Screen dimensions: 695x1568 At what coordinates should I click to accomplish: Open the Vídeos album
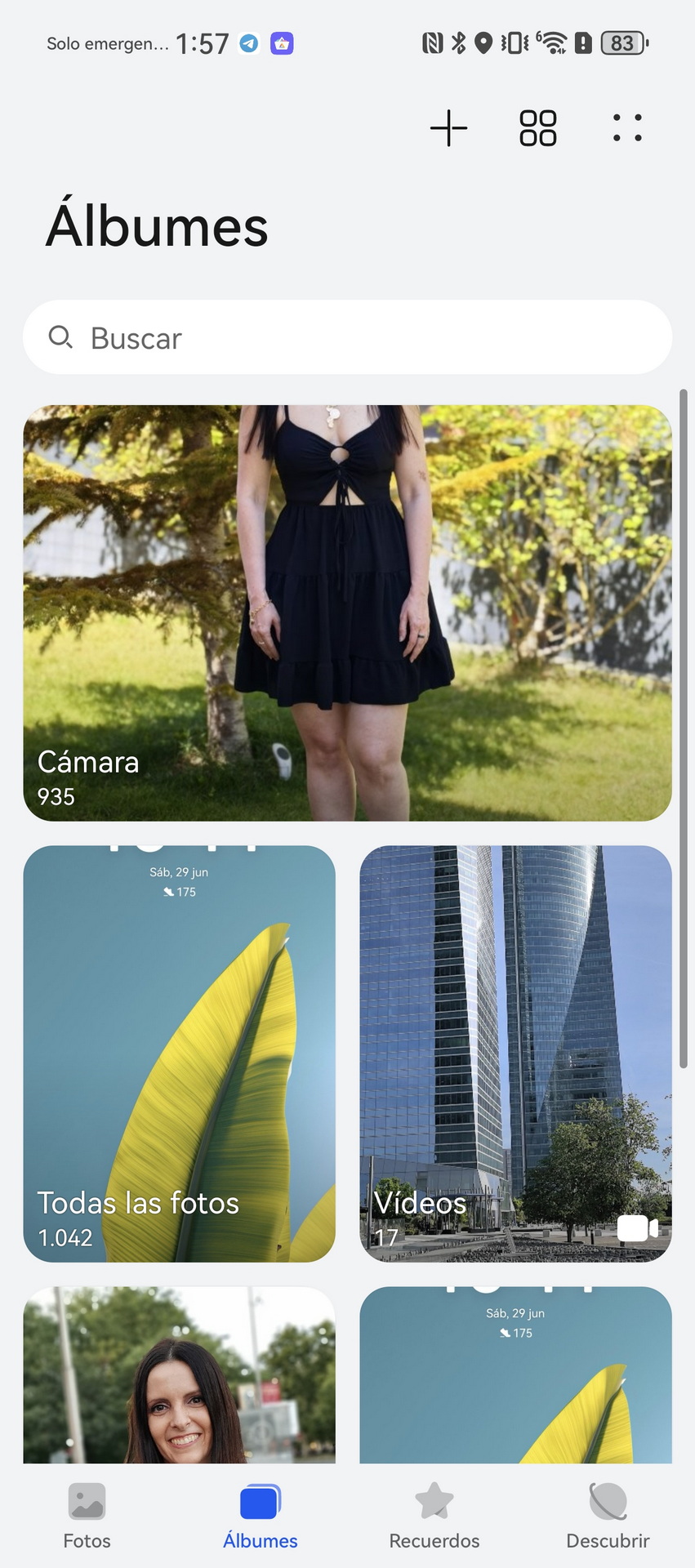click(x=515, y=1054)
